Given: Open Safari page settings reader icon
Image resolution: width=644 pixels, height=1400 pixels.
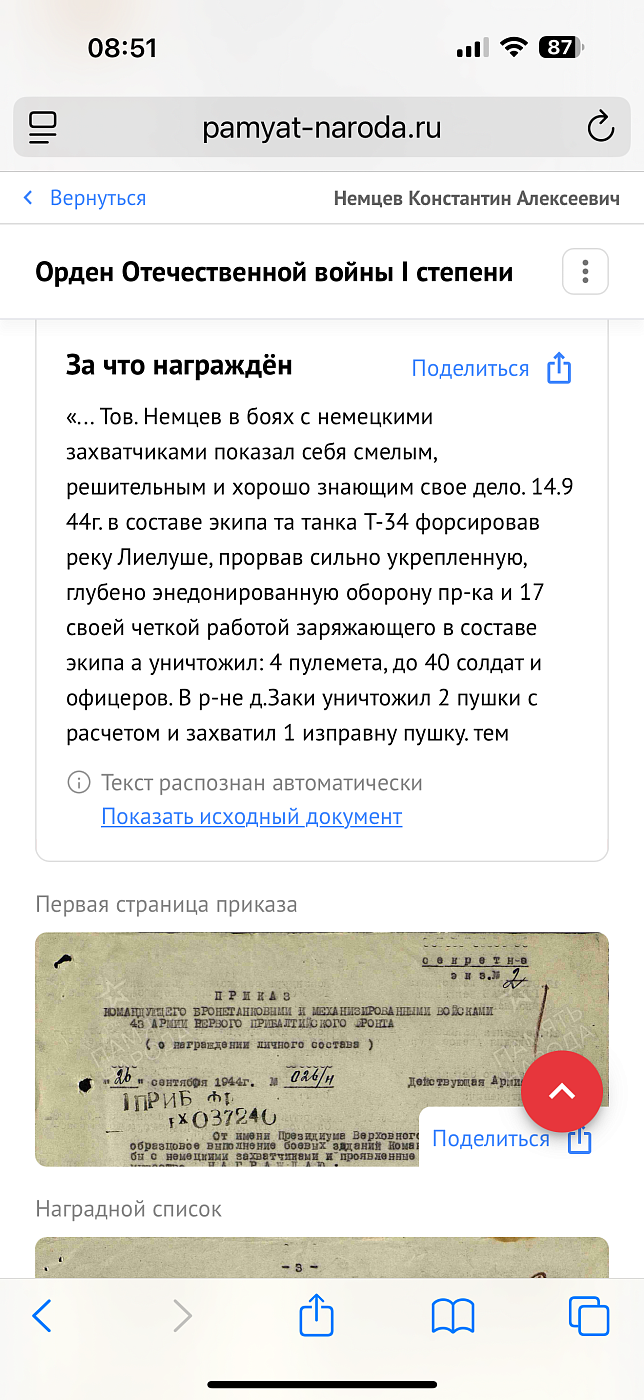Looking at the screenshot, I should point(43,128).
